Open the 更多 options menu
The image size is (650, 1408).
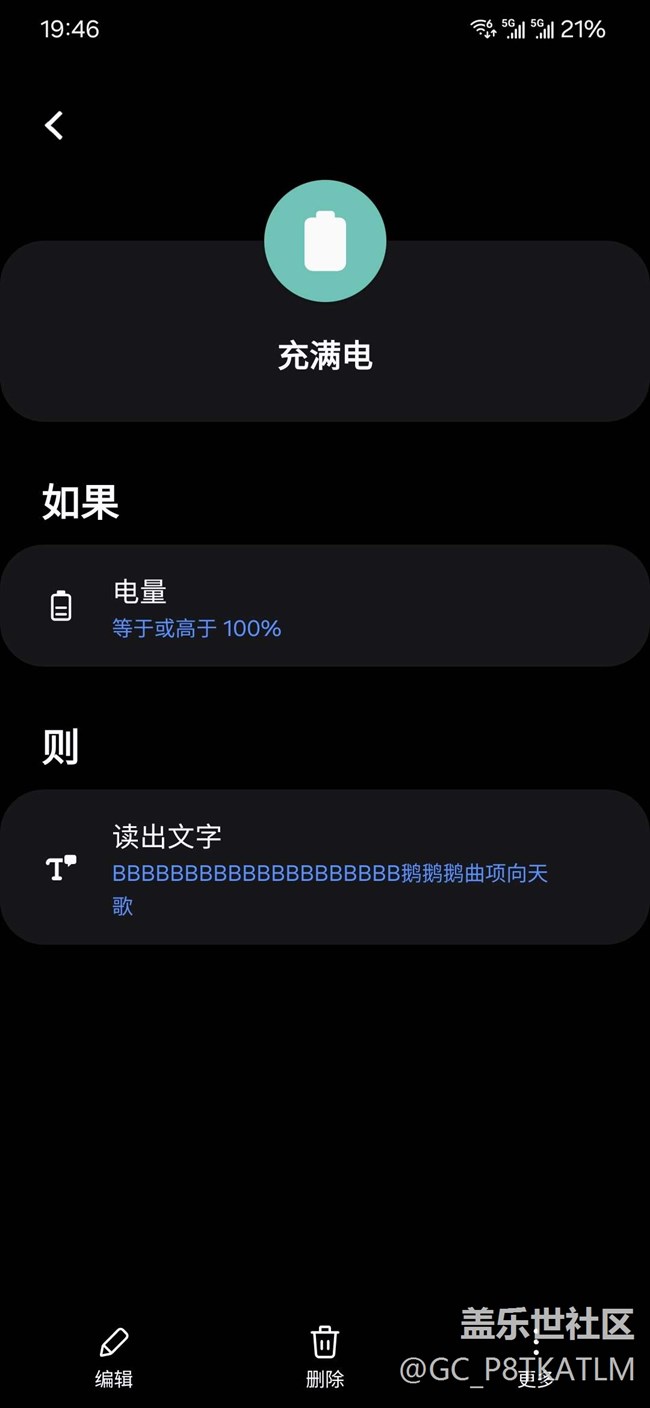point(536,1357)
